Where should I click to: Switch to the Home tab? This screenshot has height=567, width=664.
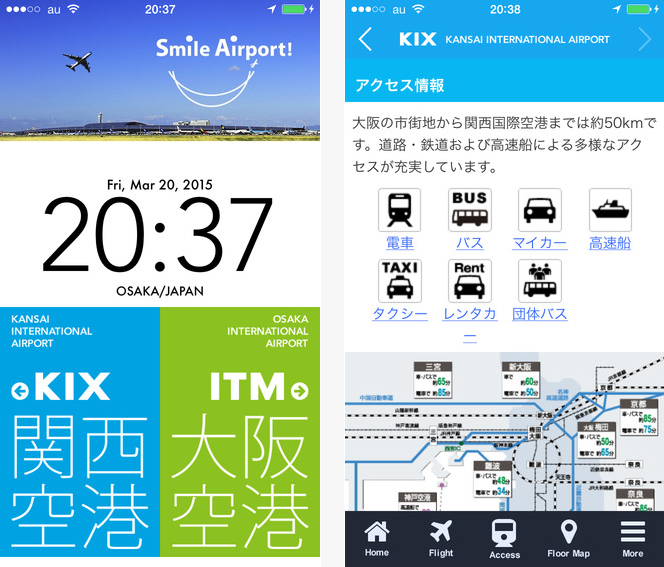click(377, 539)
